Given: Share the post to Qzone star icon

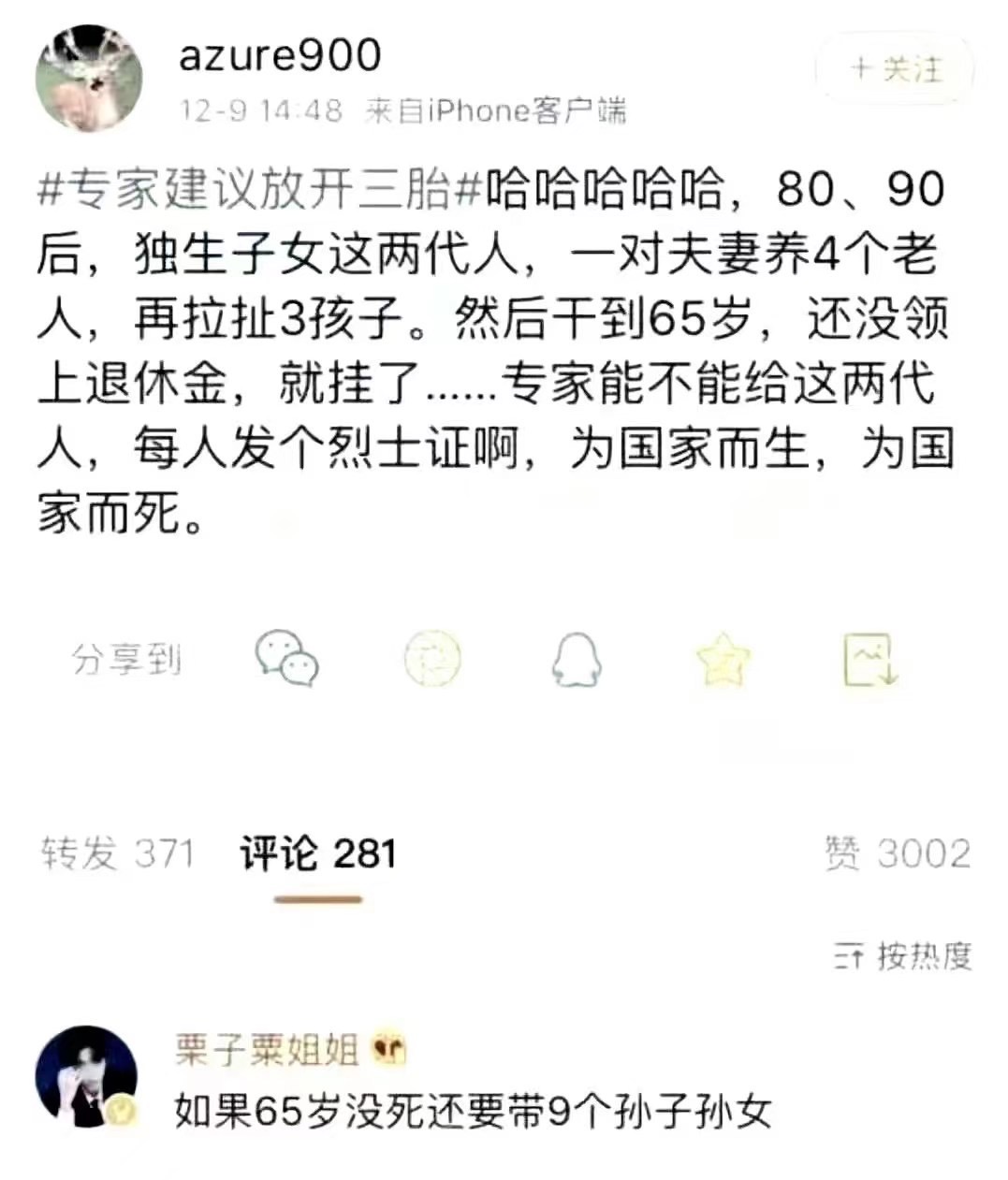Looking at the screenshot, I should pos(723,659).
